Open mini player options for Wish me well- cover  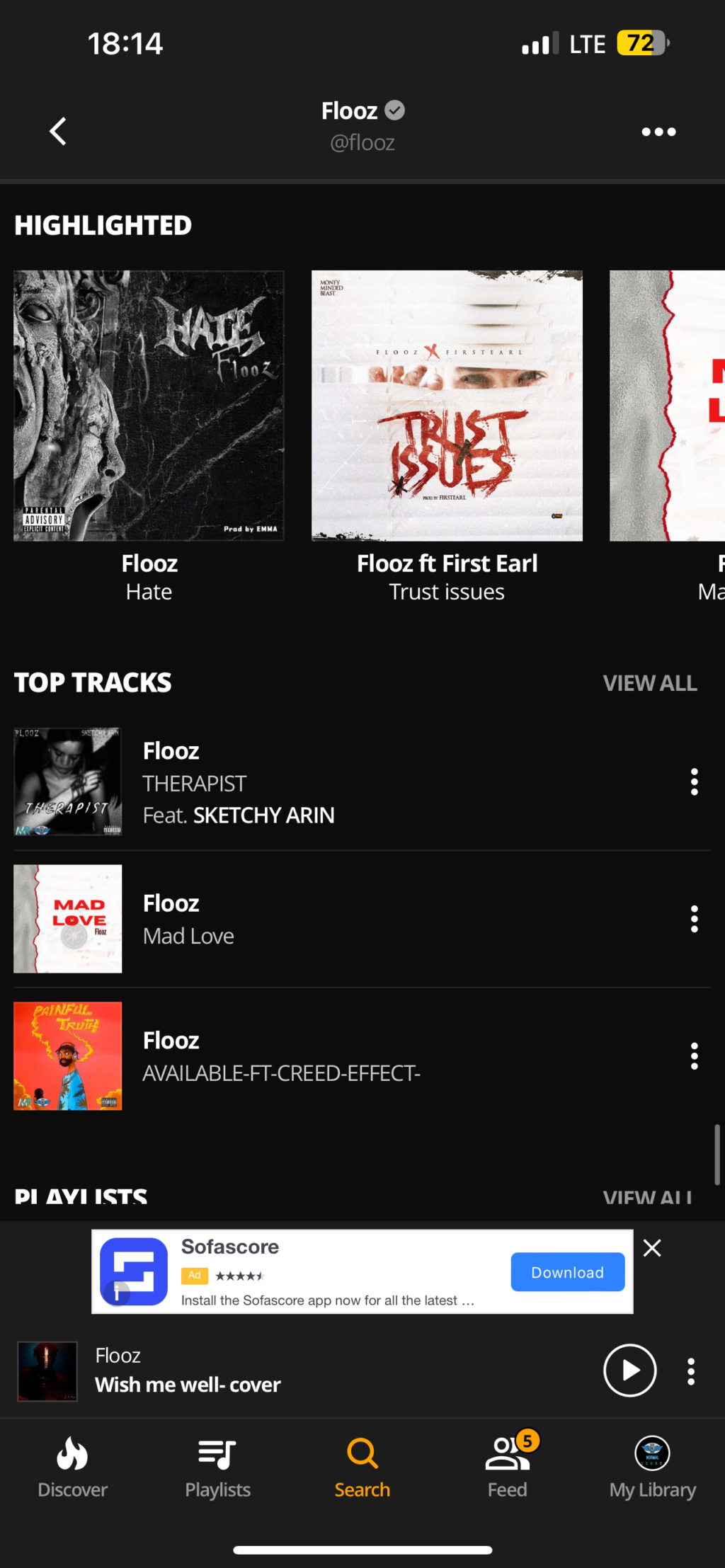(691, 1371)
